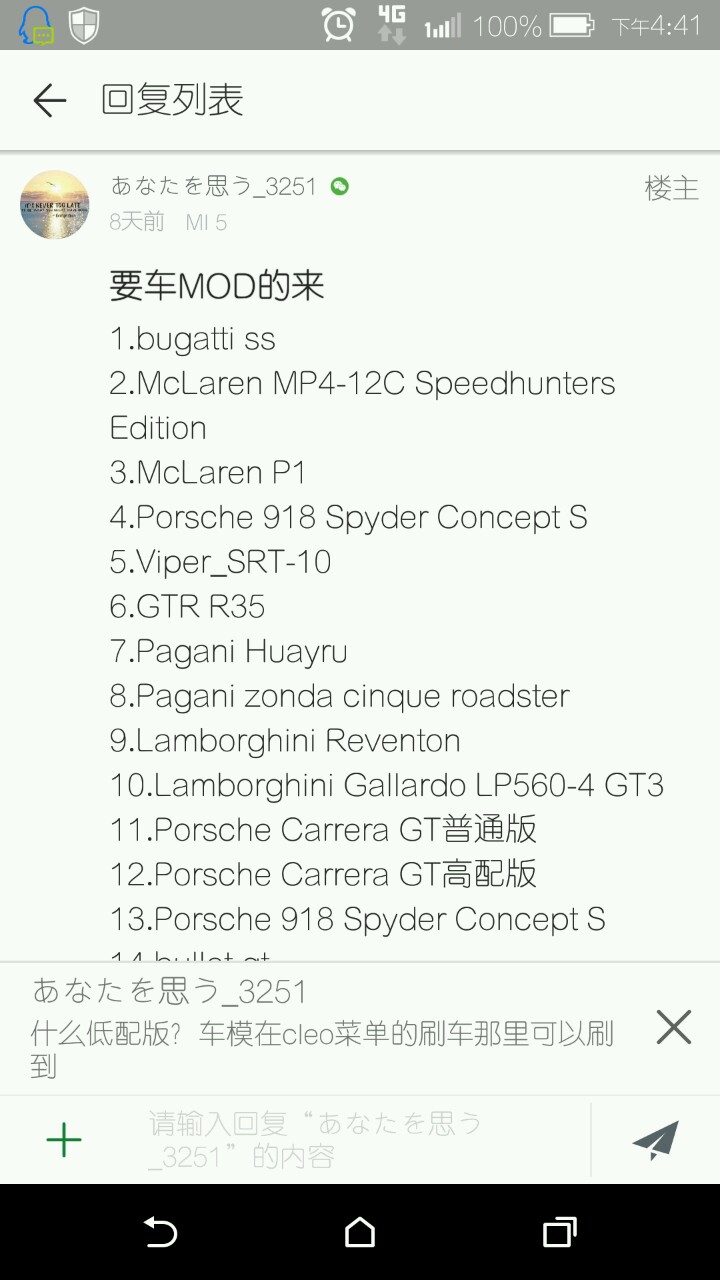Tap the system home button
720x1280 pixels.
click(x=360, y=1232)
